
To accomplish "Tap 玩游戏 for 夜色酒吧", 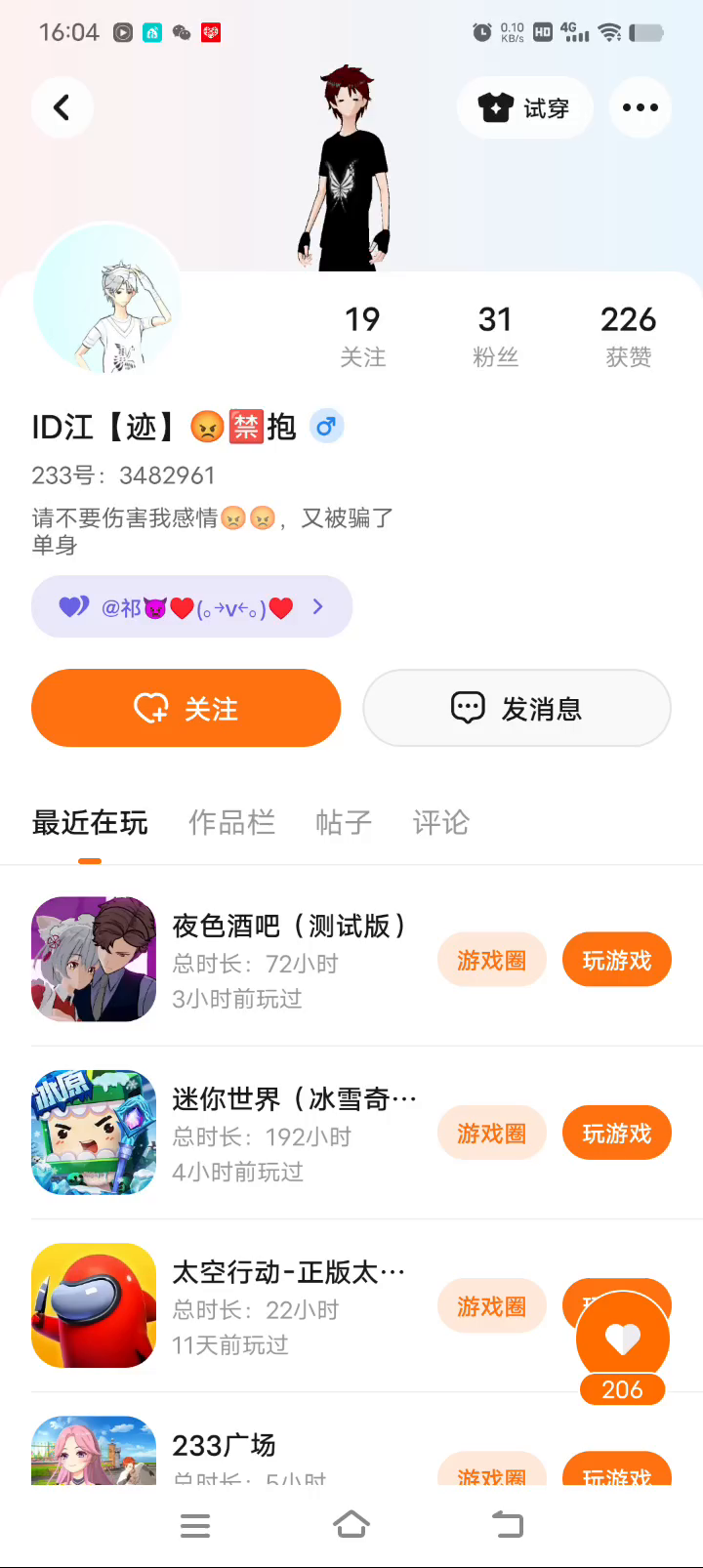I will pos(616,960).
